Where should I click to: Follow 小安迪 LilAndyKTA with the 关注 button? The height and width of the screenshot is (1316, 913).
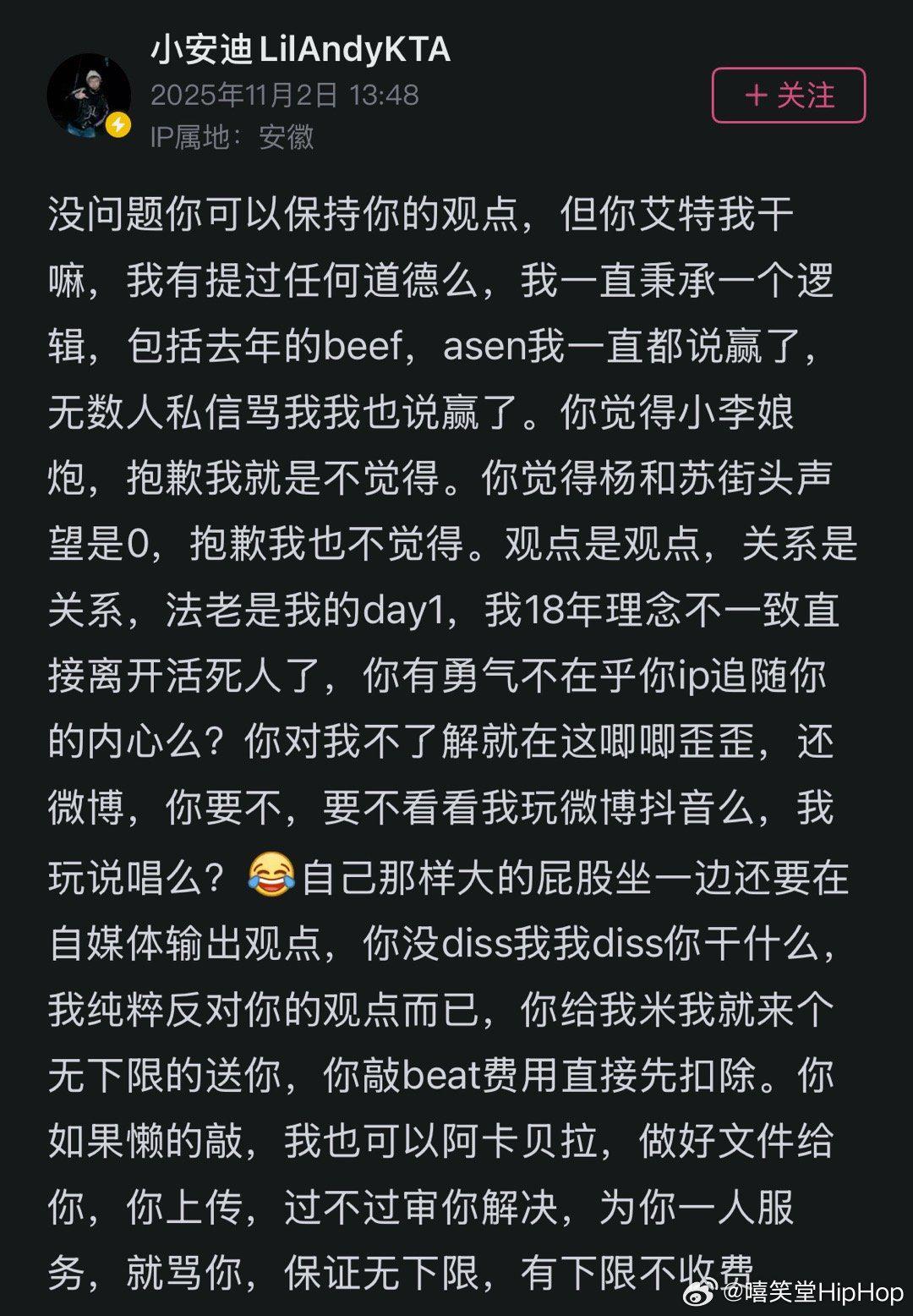(x=788, y=96)
